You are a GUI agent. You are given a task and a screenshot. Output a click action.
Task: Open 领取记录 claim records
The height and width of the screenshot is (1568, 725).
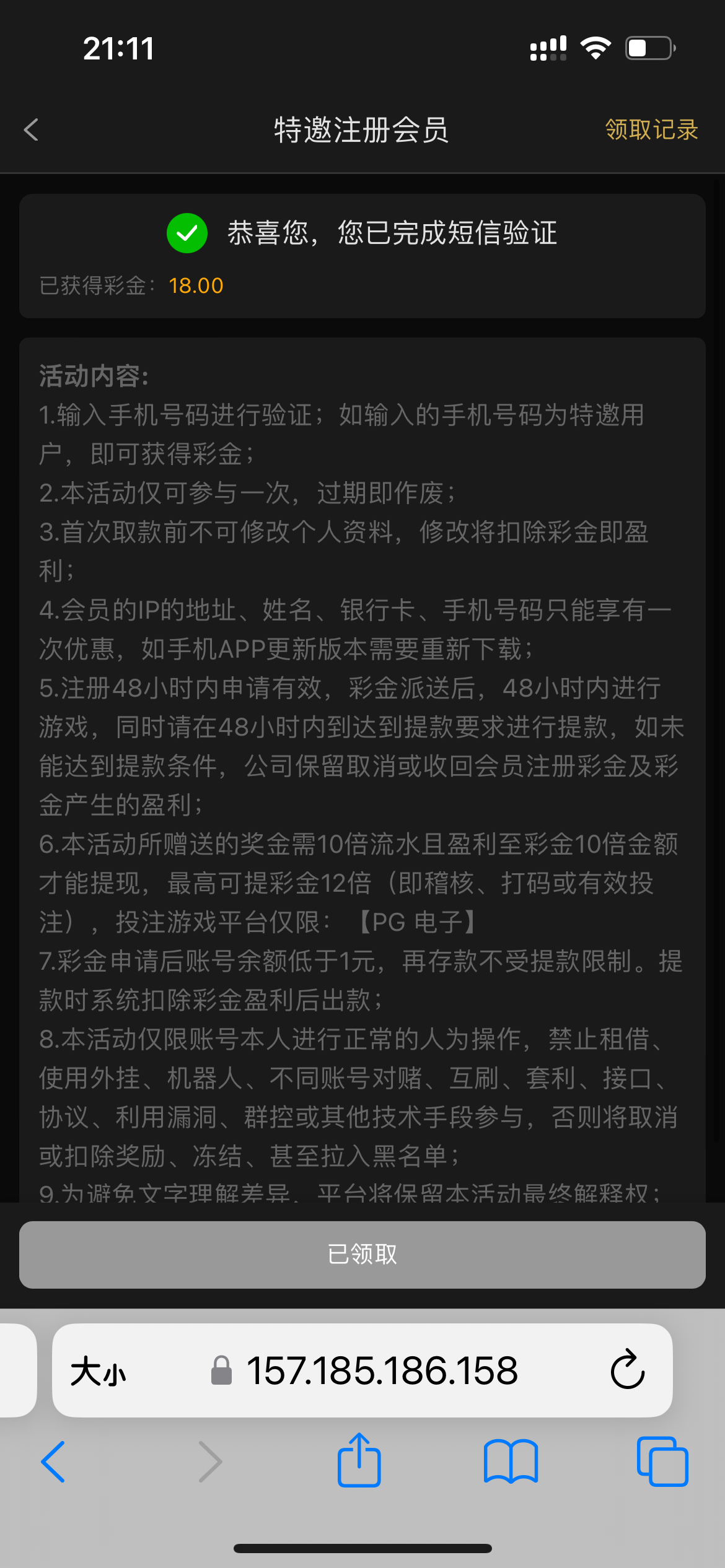pyautogui.click(x=651, y=130)
